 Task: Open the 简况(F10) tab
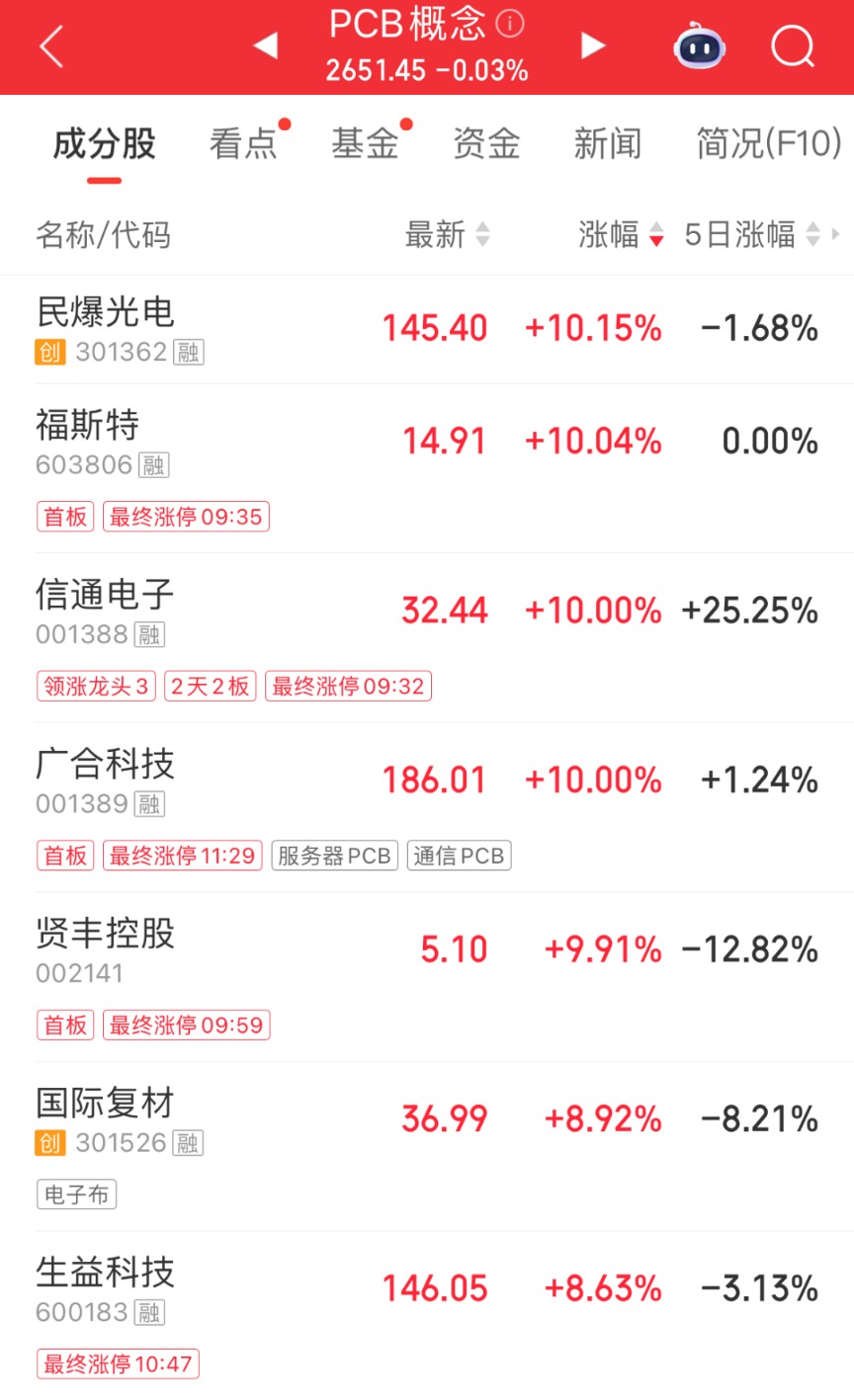[x=768, y=144]
